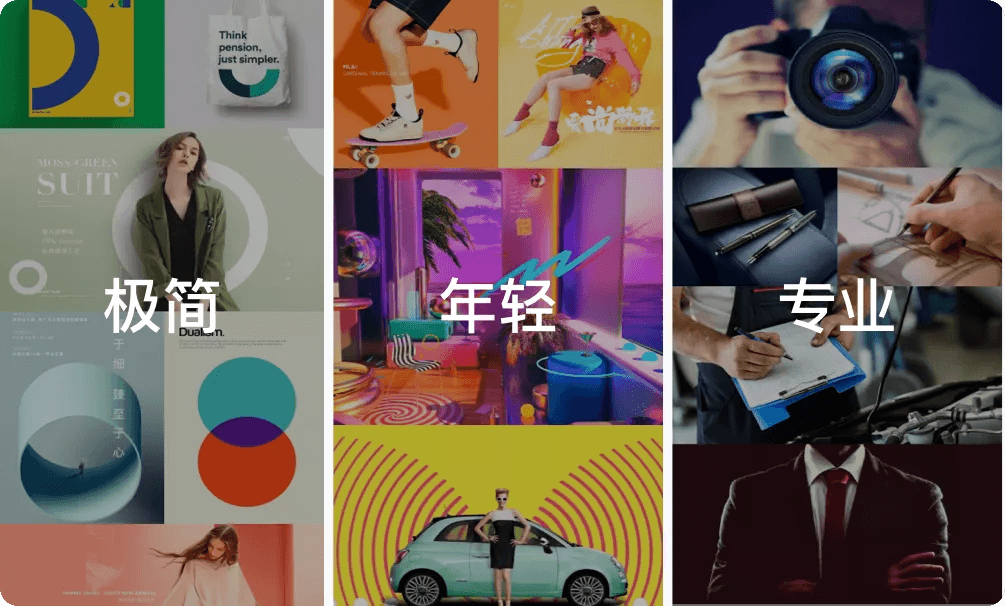The height and width of the screenshot is (606, 1005).
Task: Choose the 年轻 style card
Action: tap(498, 303)
